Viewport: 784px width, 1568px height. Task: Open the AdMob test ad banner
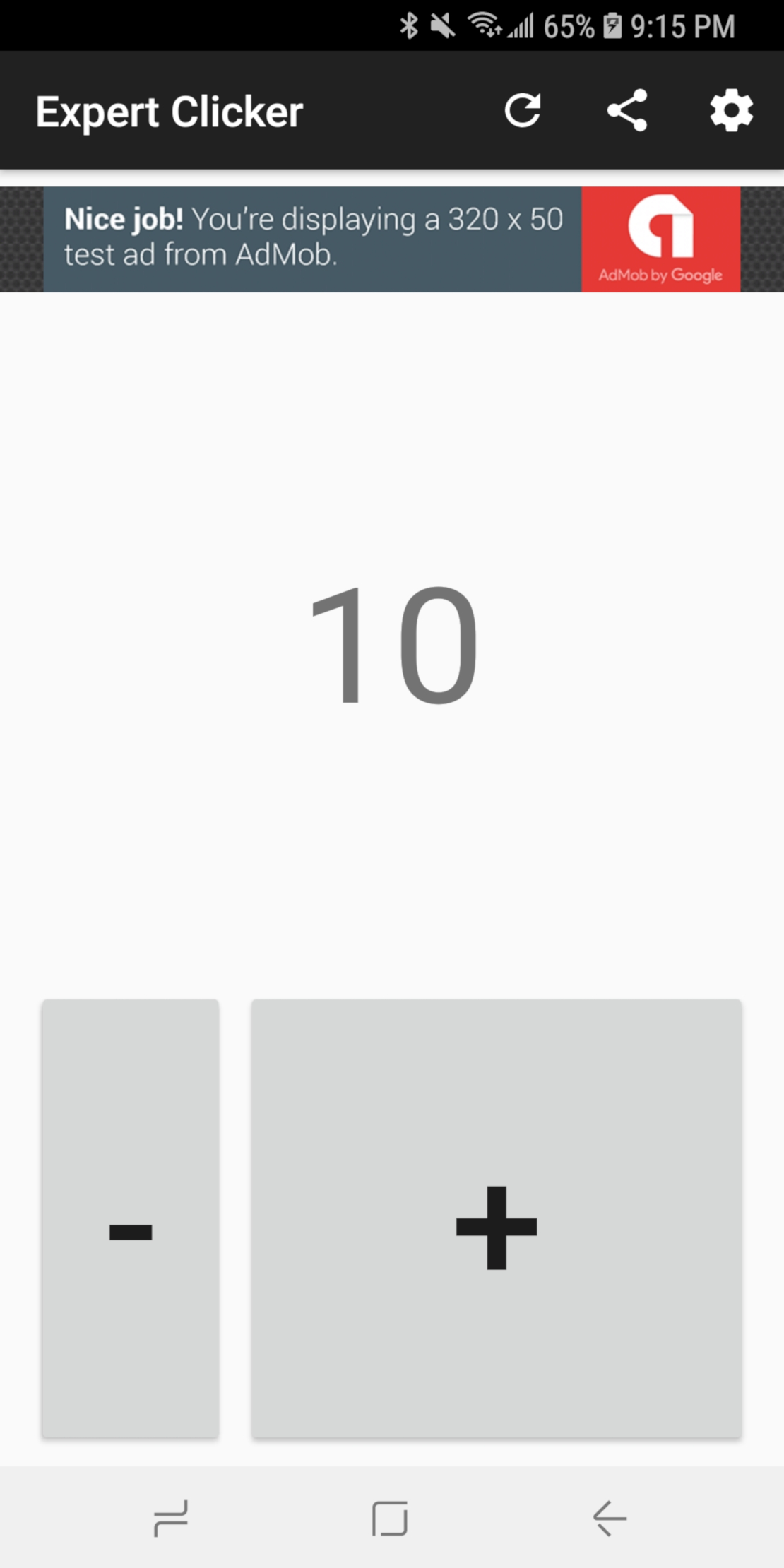coord(392,239)
